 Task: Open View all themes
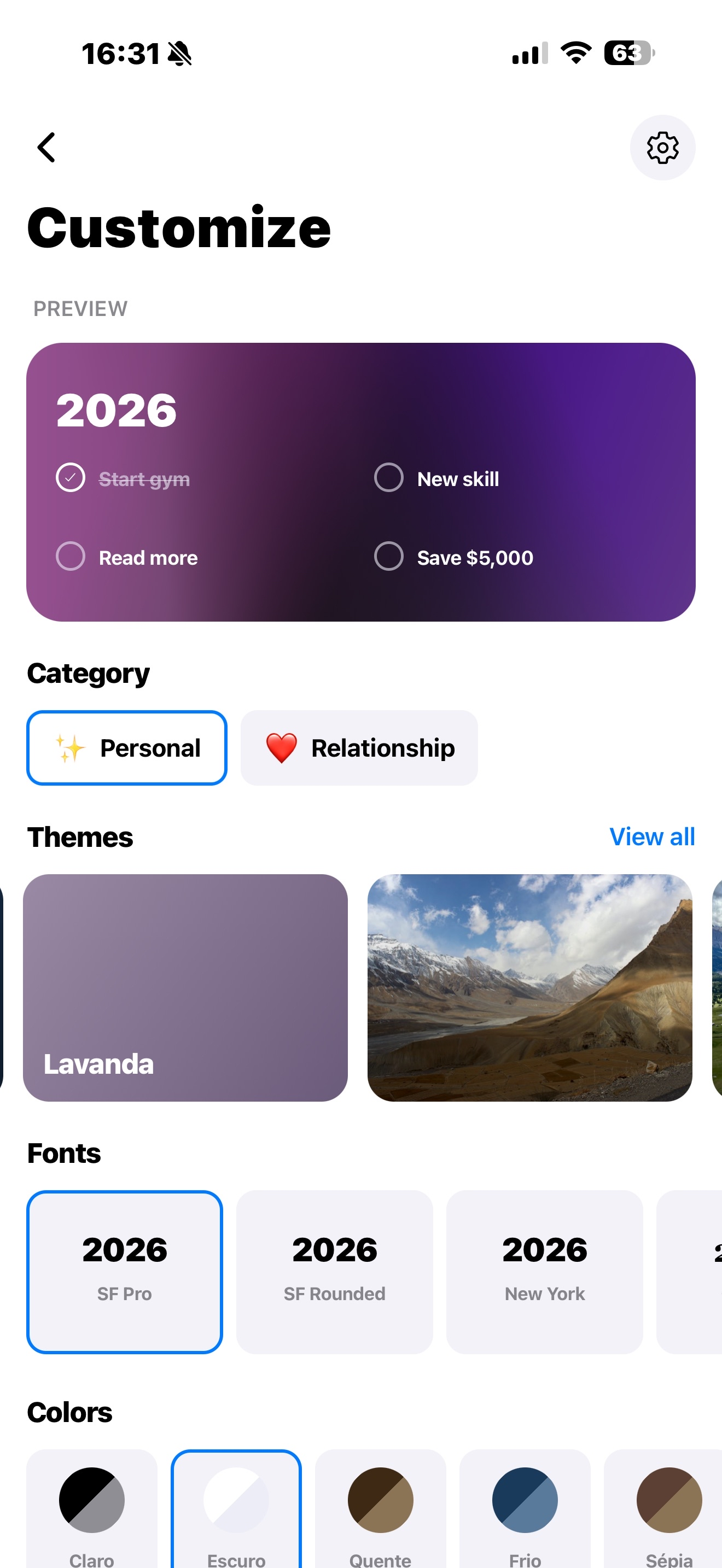pos(651,836)
